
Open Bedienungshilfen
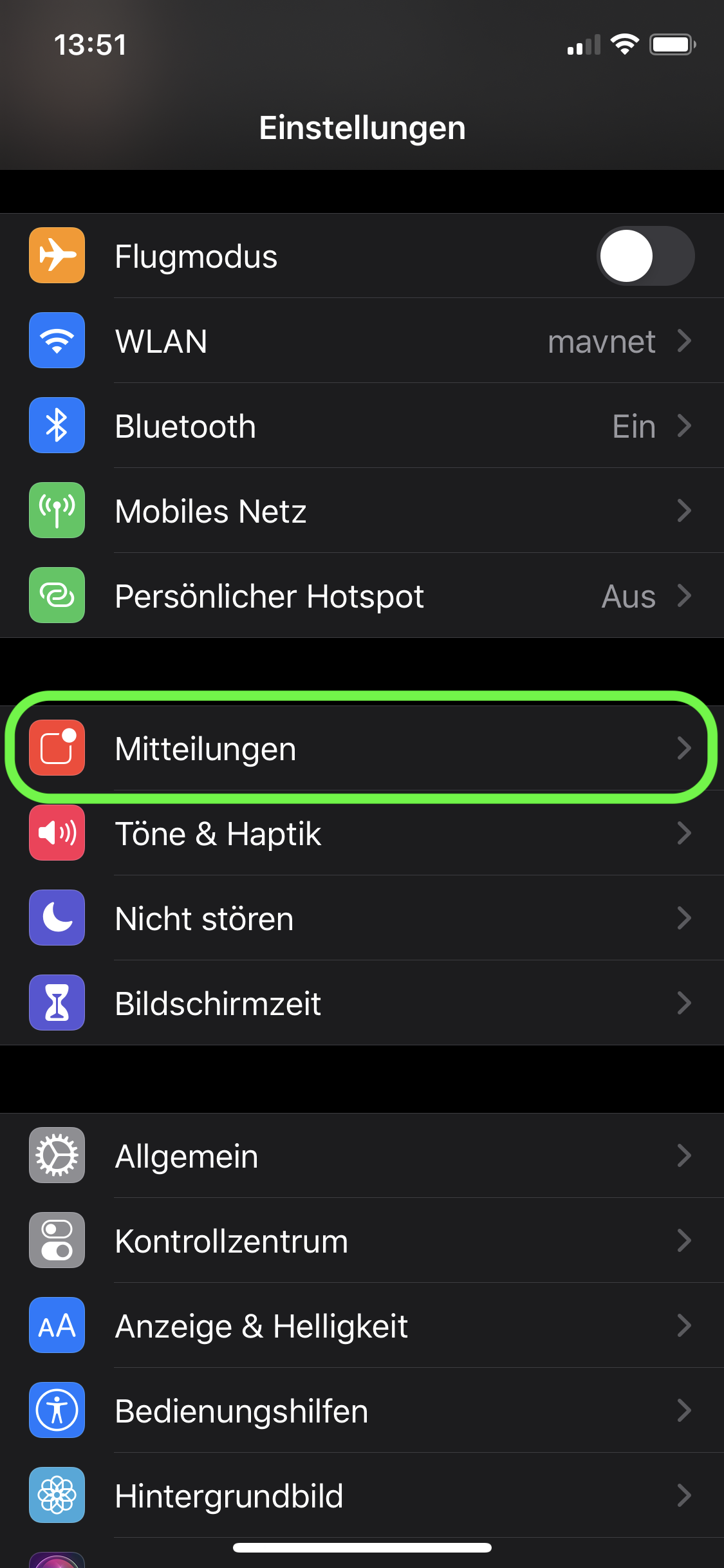click(360, 1411)
